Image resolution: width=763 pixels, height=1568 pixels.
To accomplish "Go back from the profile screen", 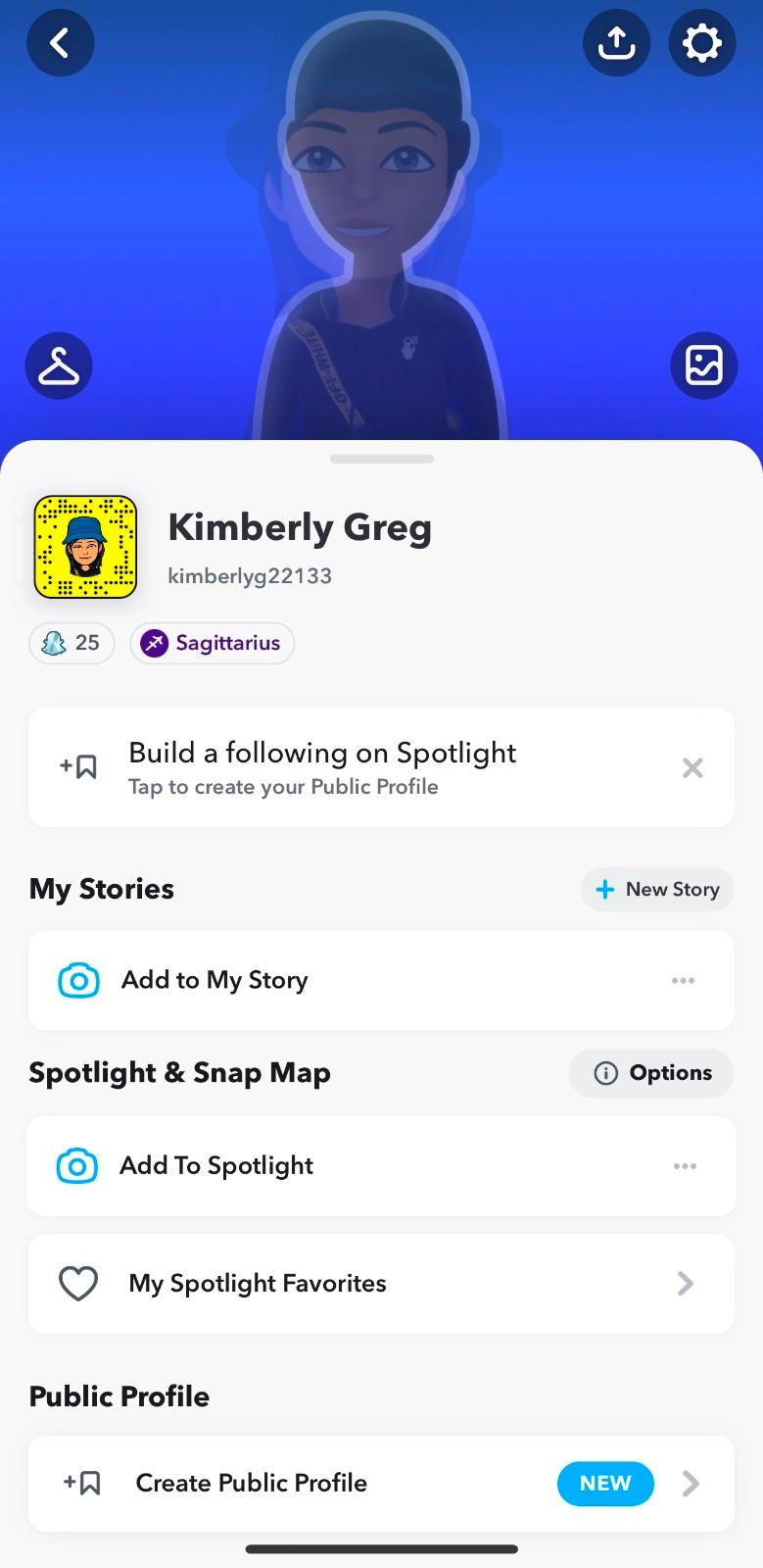I will [x=60, y=43].
